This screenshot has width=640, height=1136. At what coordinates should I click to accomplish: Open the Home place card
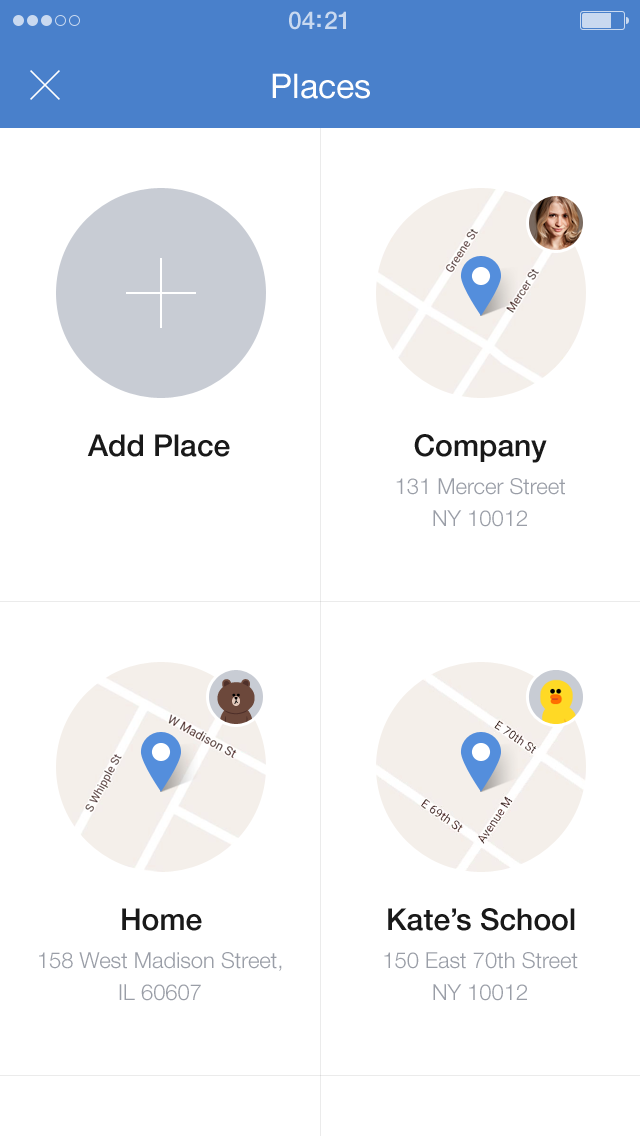[161, 840]
